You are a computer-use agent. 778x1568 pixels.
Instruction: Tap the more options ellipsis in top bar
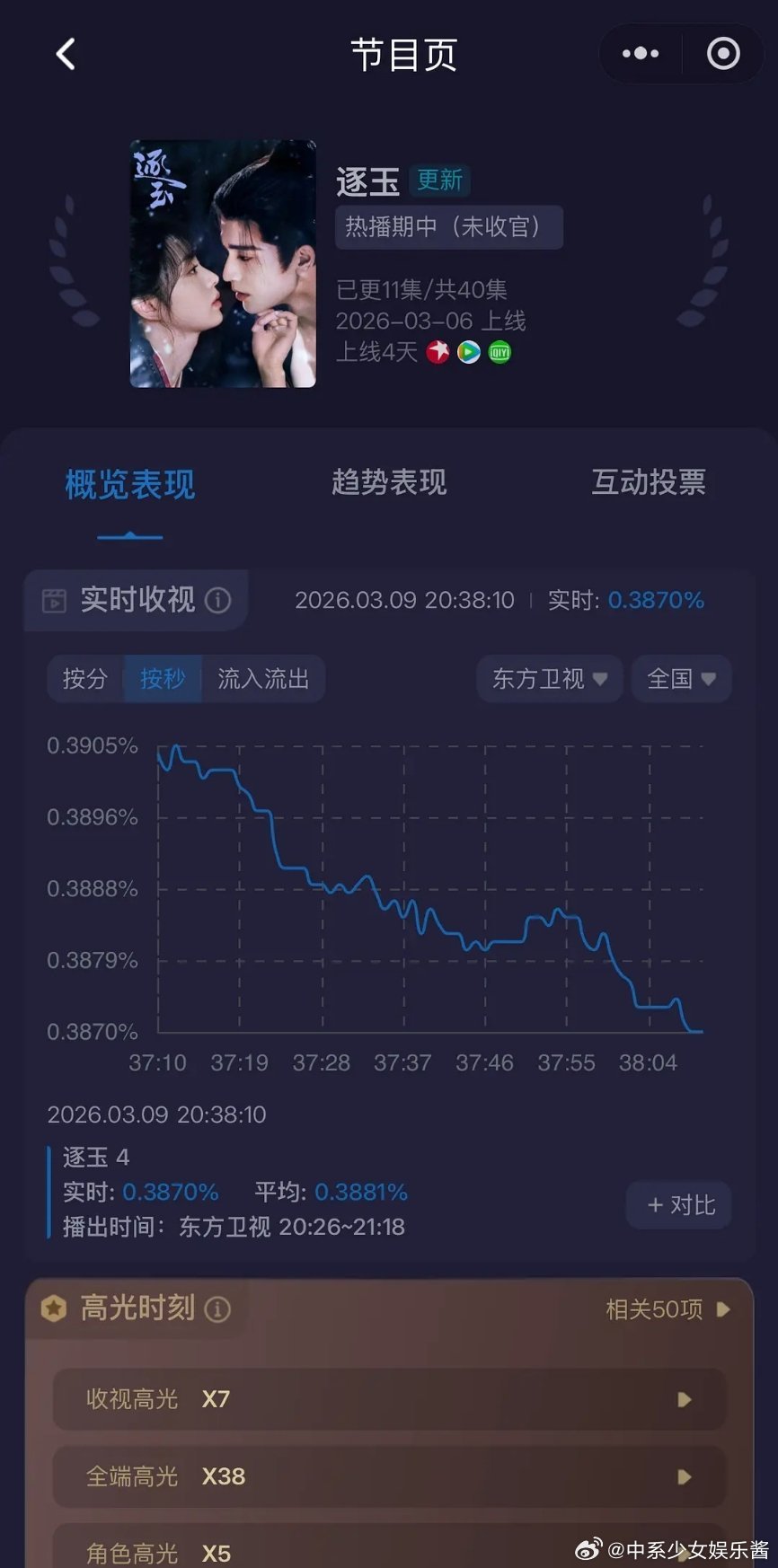pyautogui.click(x=639, y=54)
